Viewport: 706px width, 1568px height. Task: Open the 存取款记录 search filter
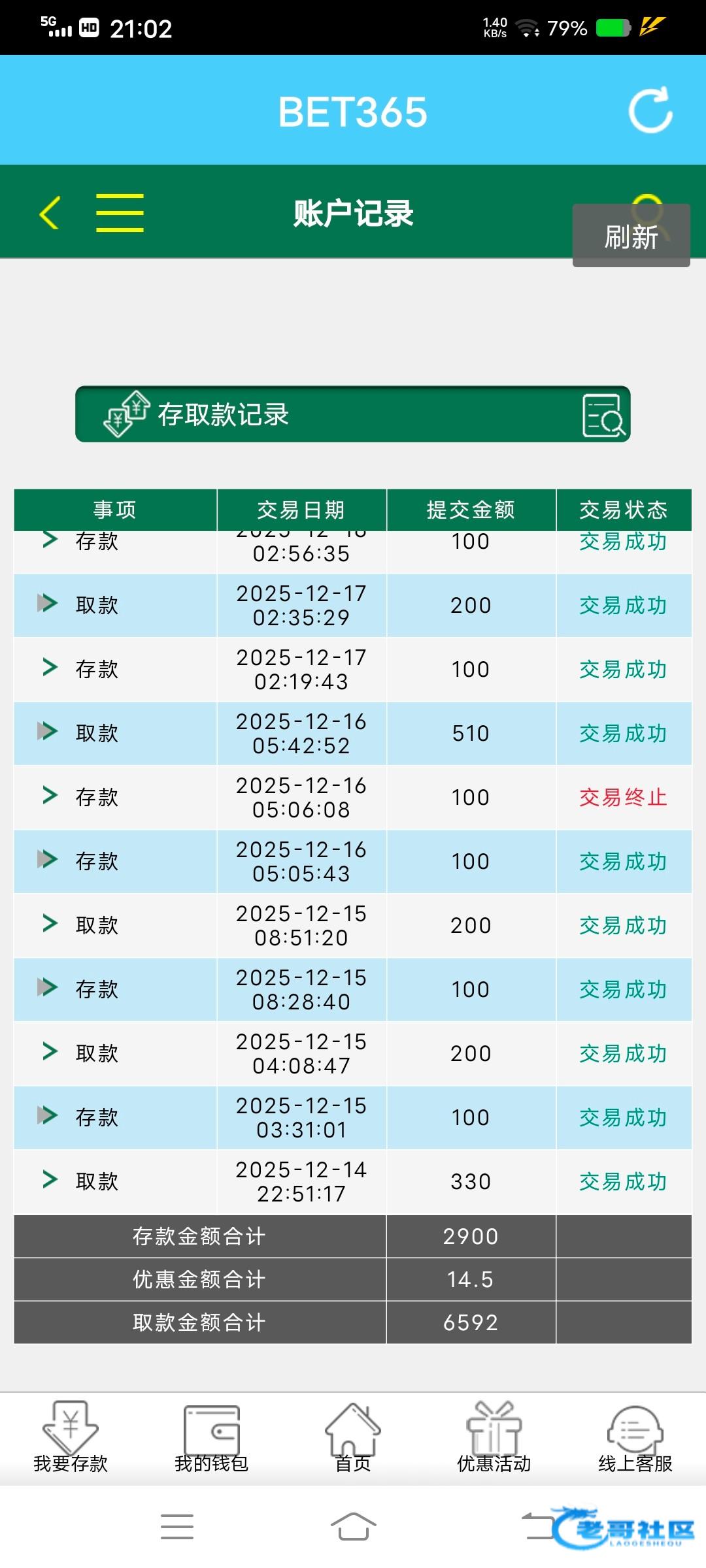point(603,415)
